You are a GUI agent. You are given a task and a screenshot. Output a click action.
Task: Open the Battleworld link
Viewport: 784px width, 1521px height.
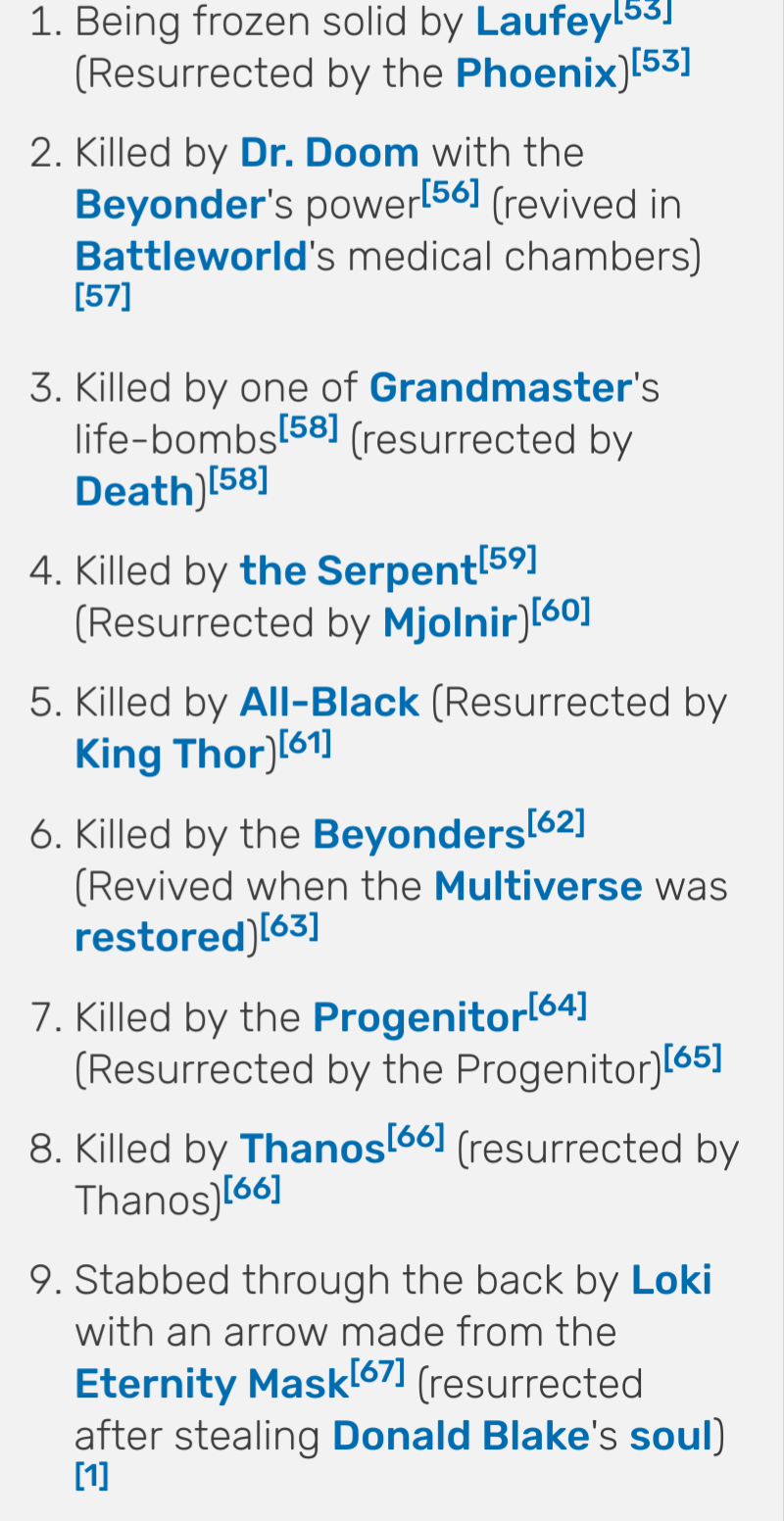click(x=192, y=256)
